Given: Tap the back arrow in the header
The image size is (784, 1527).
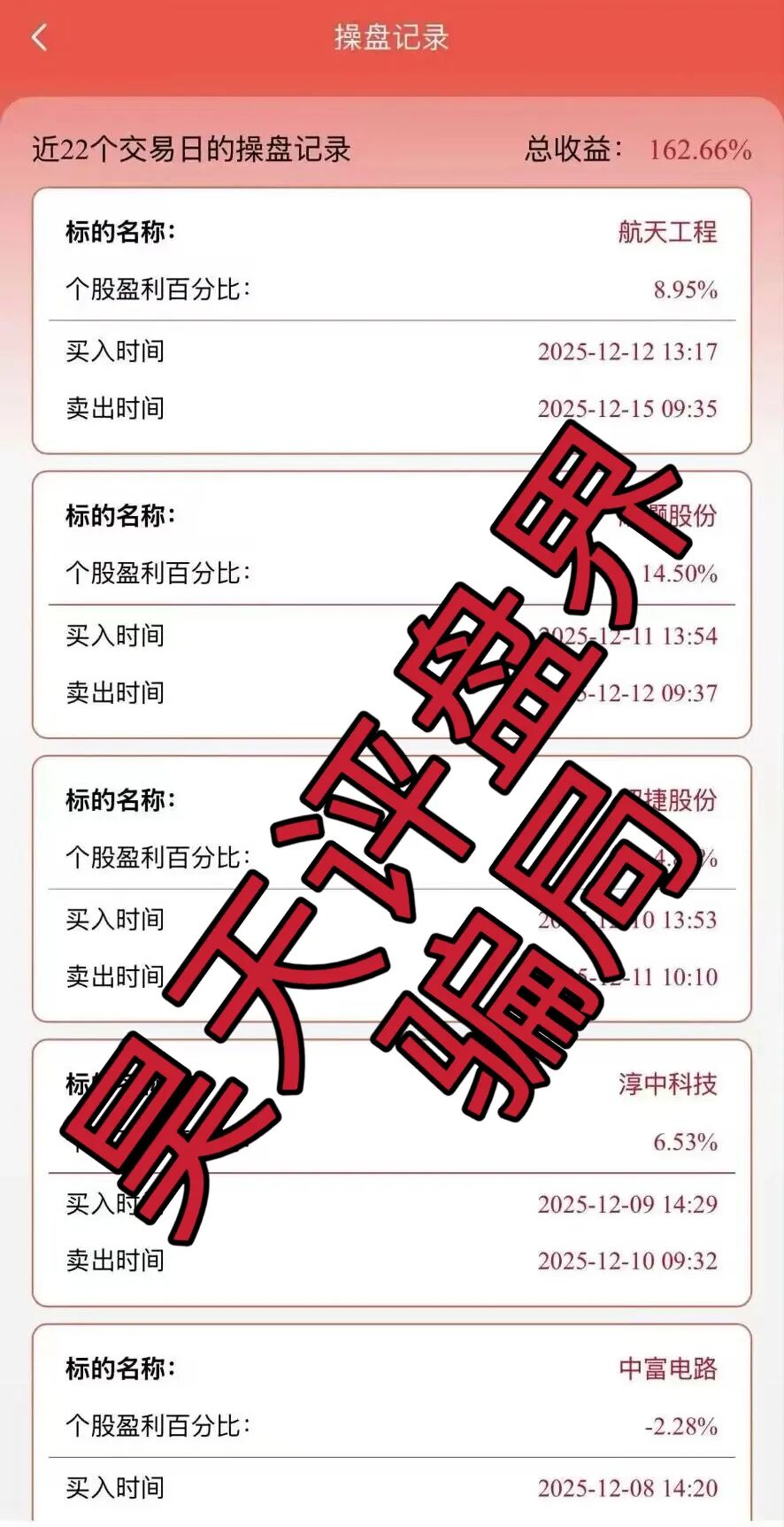Looking at the screenshot, I should click(37, 37).
